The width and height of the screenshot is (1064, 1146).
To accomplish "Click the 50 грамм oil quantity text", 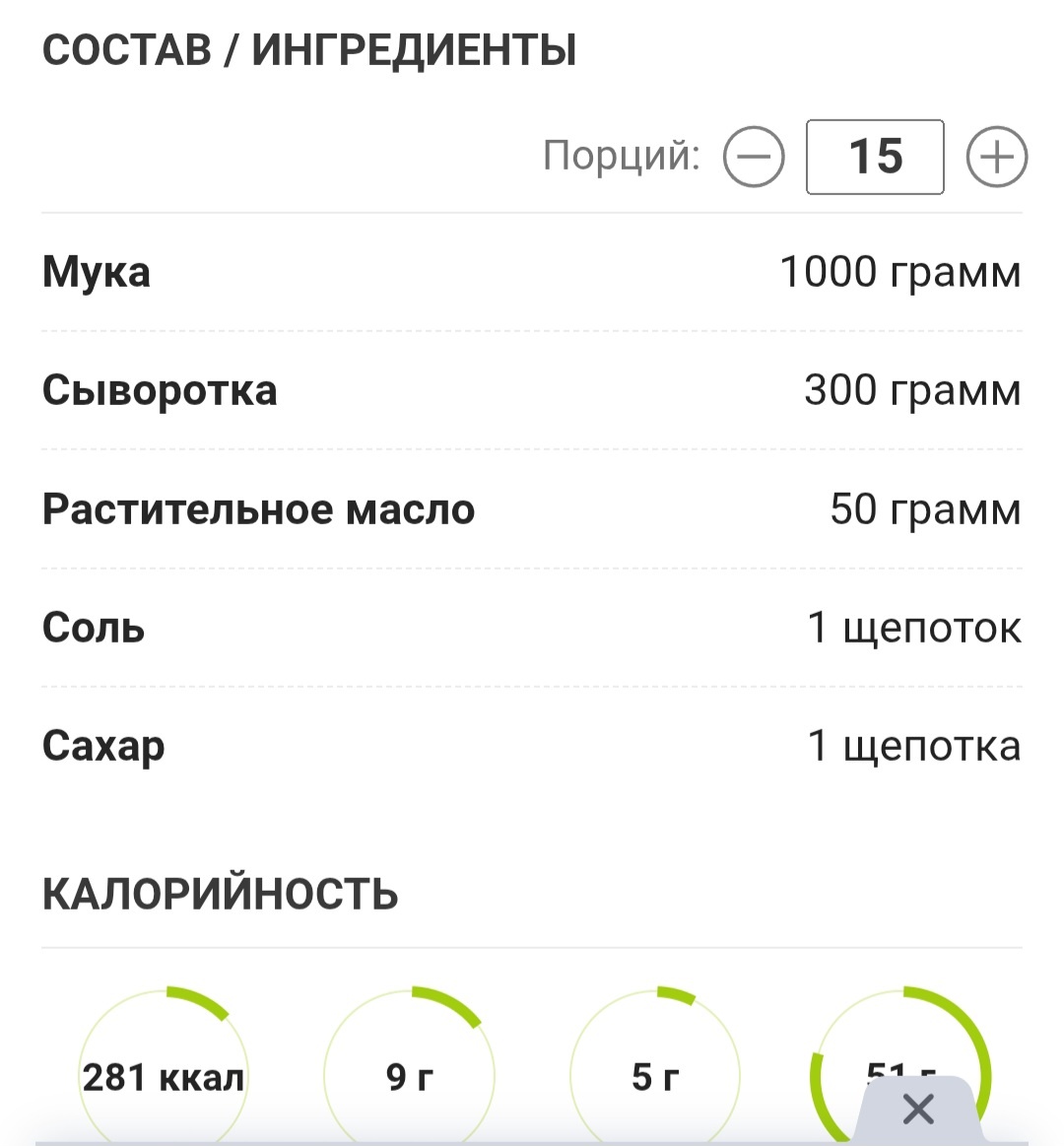I will [x=924, y=509].
